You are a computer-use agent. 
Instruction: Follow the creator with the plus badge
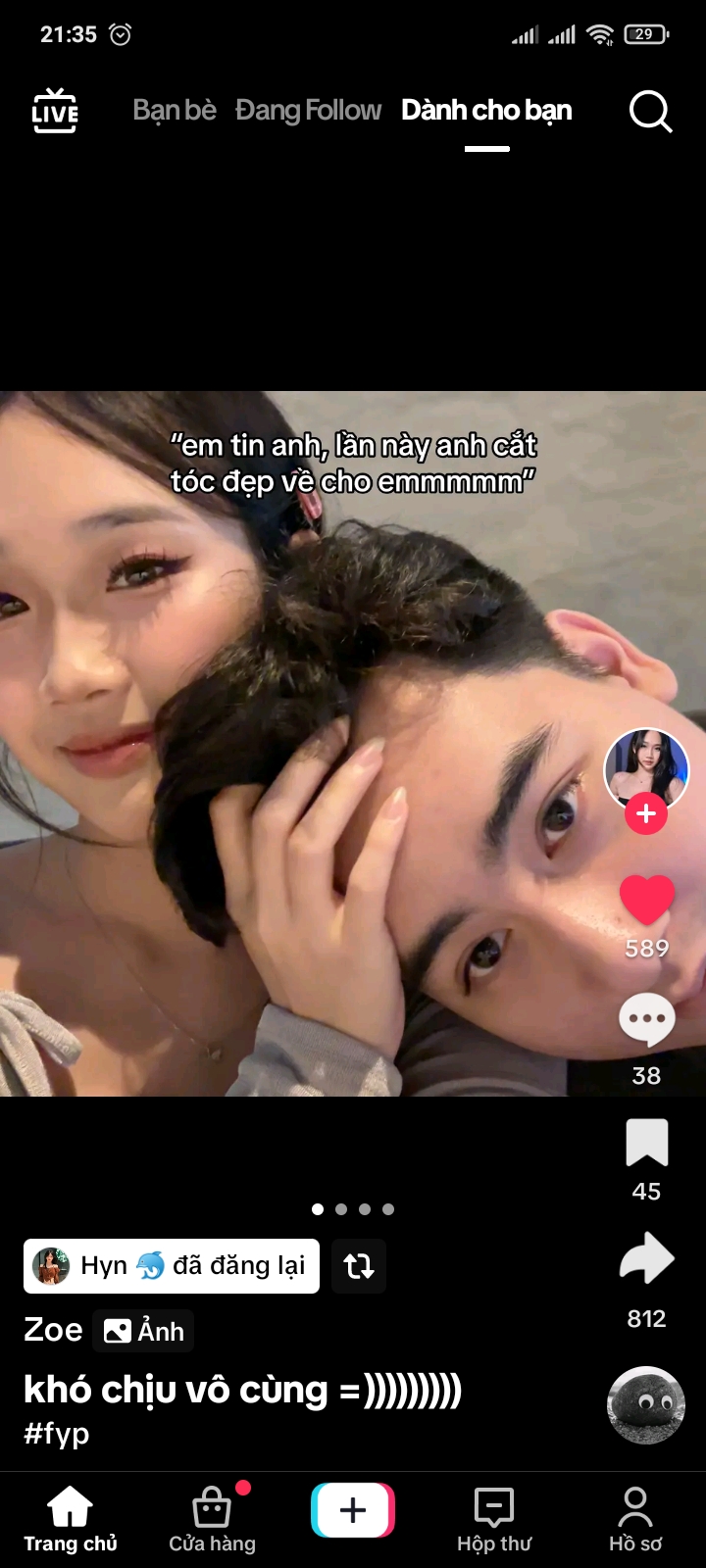point(646,814)
